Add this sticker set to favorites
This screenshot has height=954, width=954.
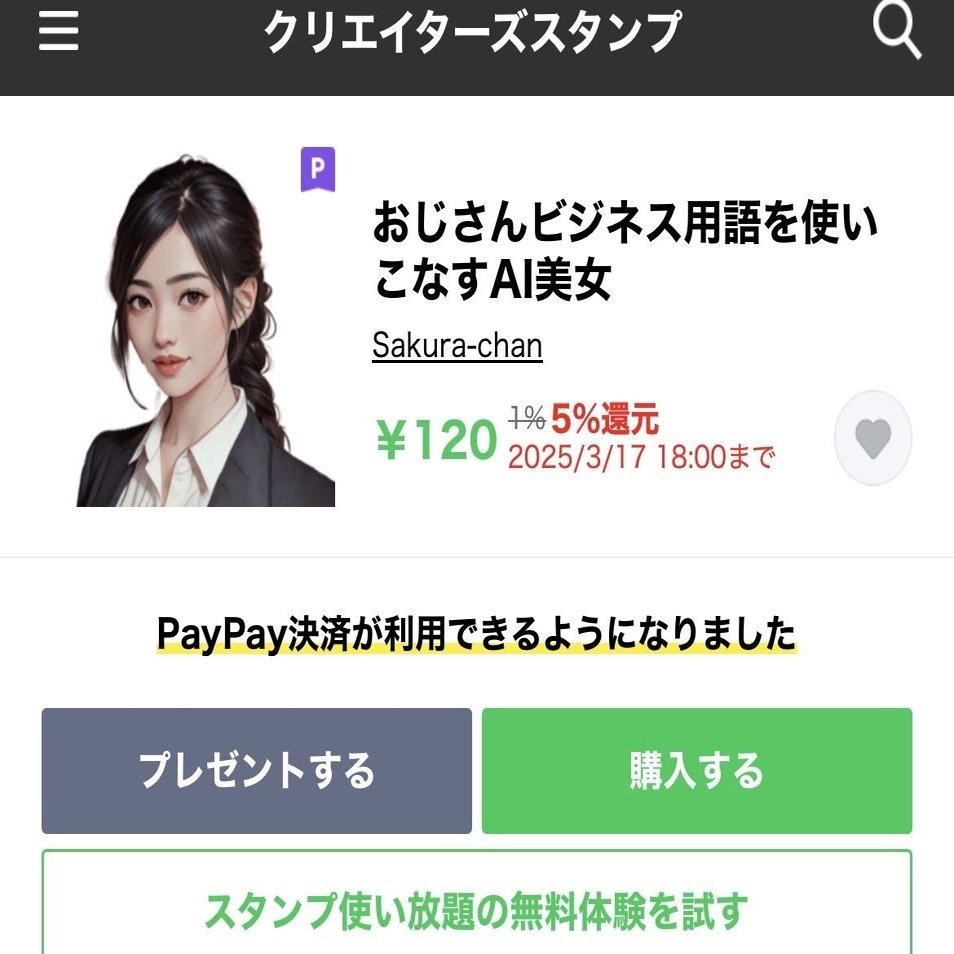[873, 439]
